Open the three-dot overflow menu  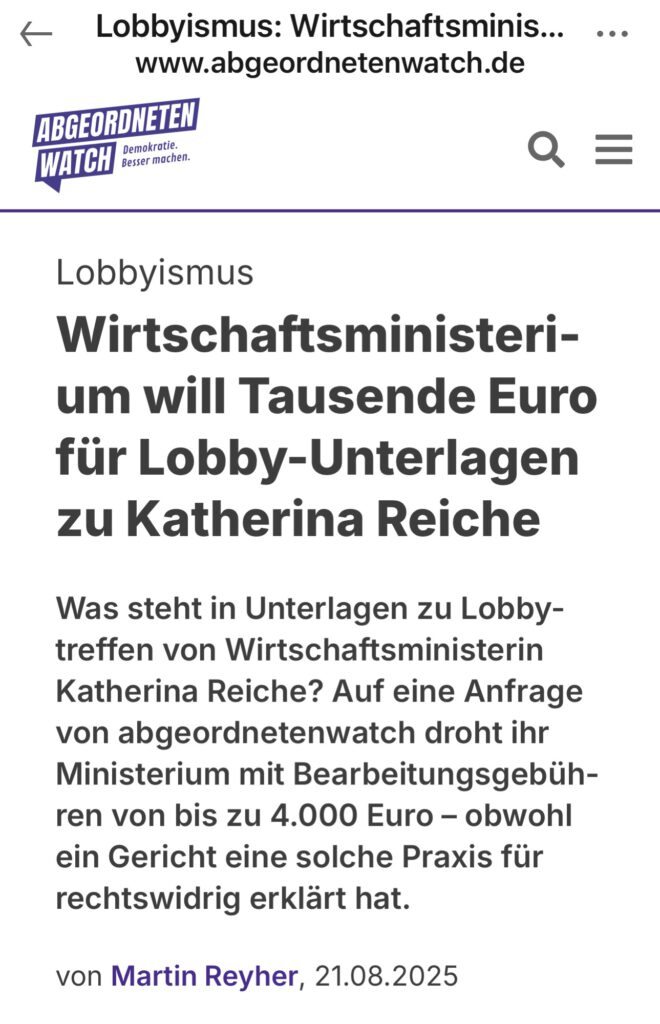click(x=611, y=33)
